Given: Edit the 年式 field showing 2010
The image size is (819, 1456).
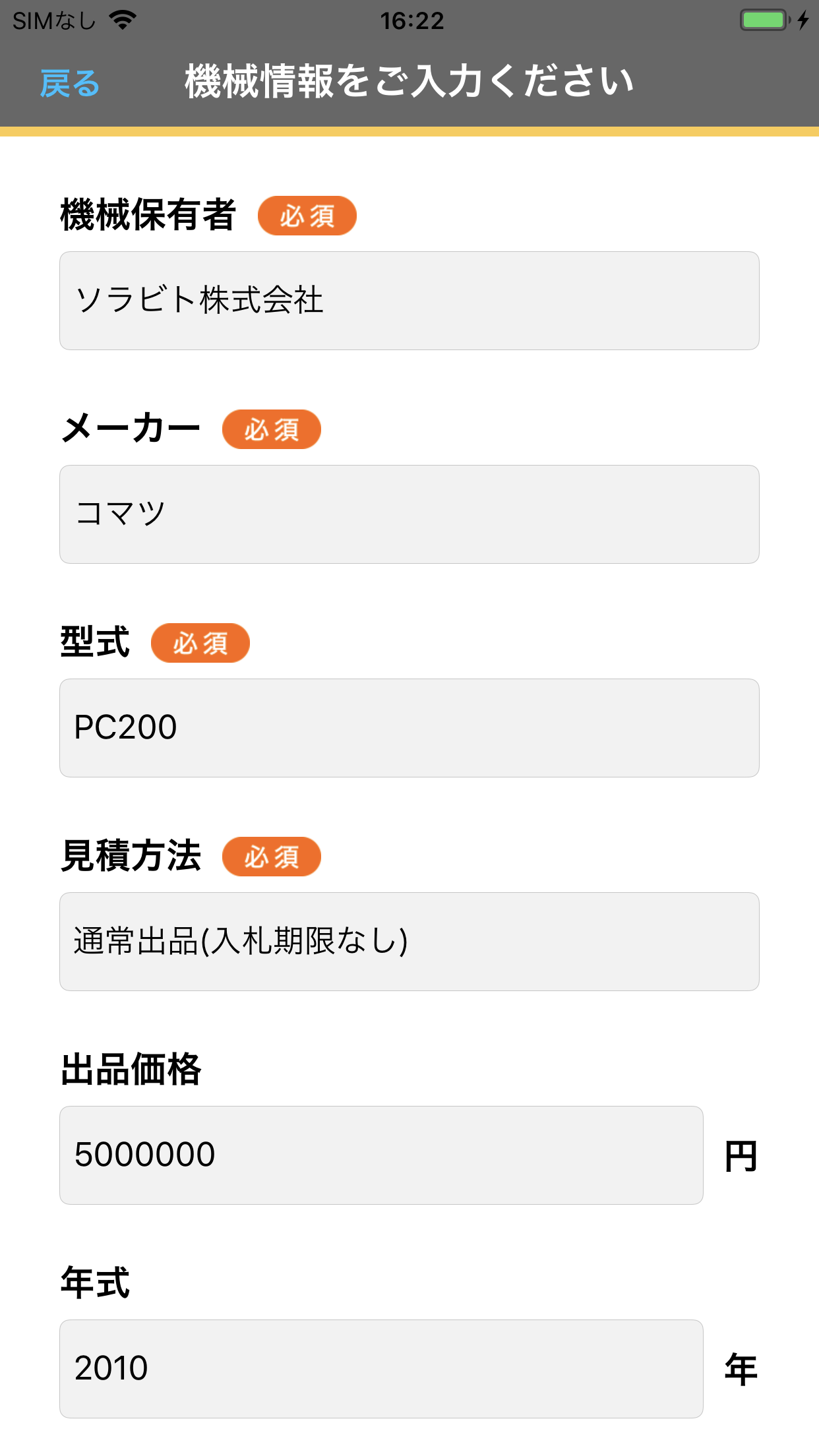Looking at the screenshot, I should pos(381,1369).
